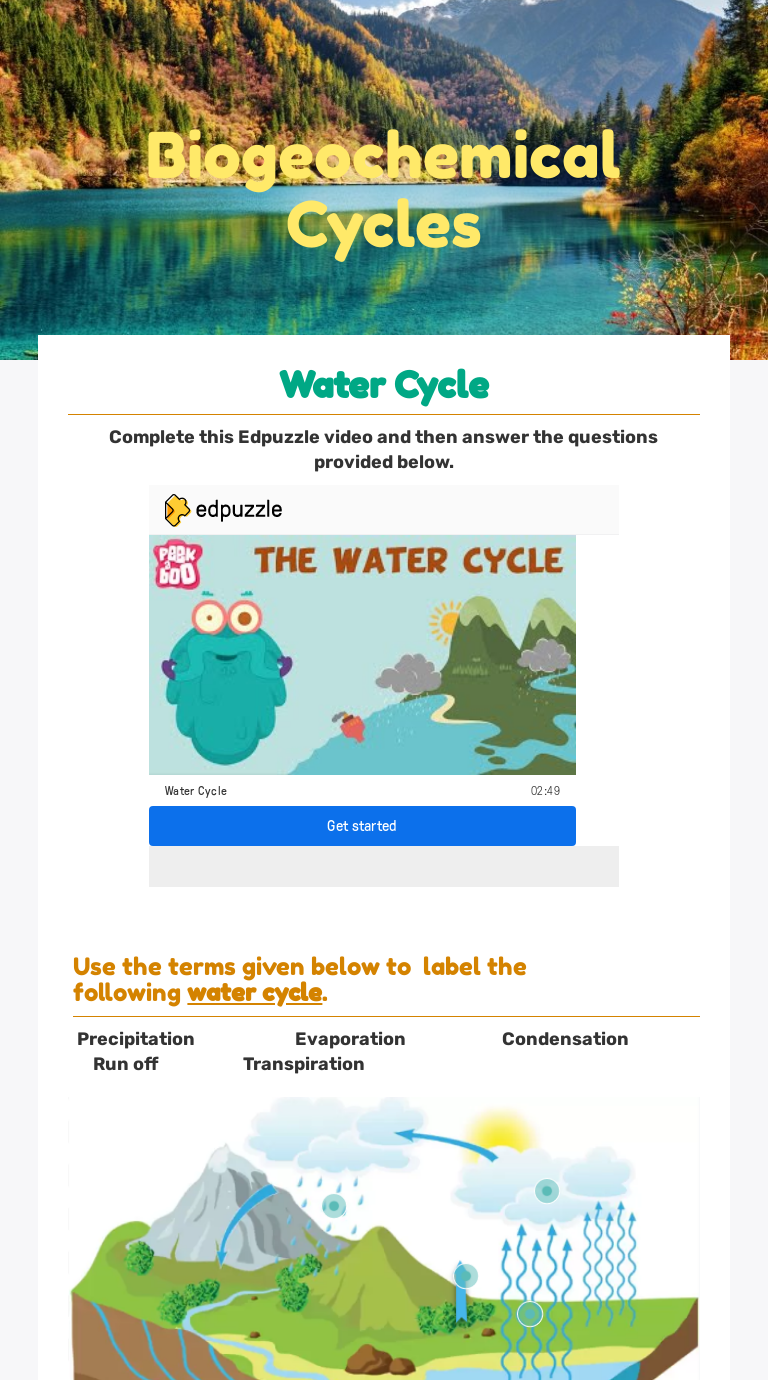768x1380 pixels.
Task: Select the label dot on the wavy arrows
Action: click(x=530, y=1313)
